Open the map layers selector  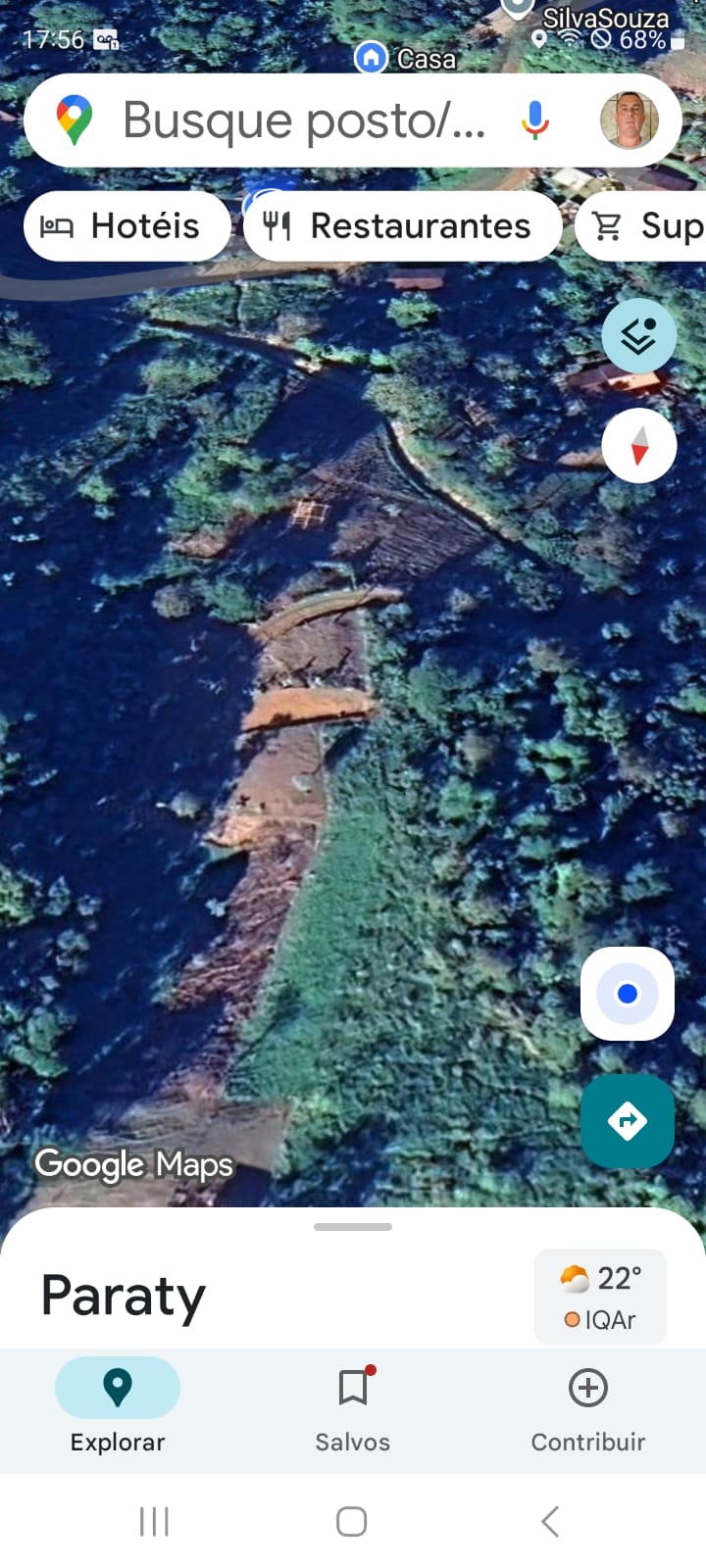tap(639, 335)
